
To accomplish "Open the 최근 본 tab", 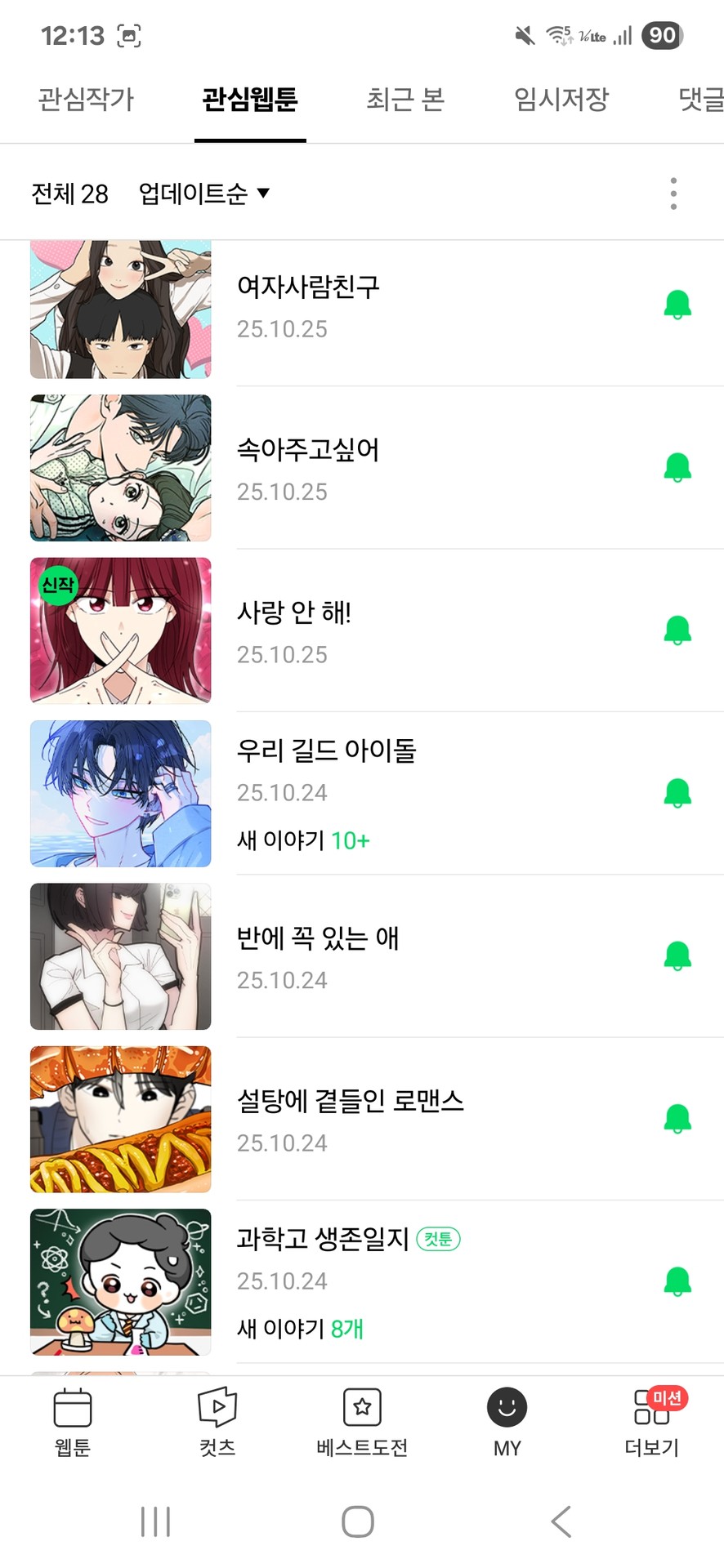I will pyautogui.click(x=405, y=100).
